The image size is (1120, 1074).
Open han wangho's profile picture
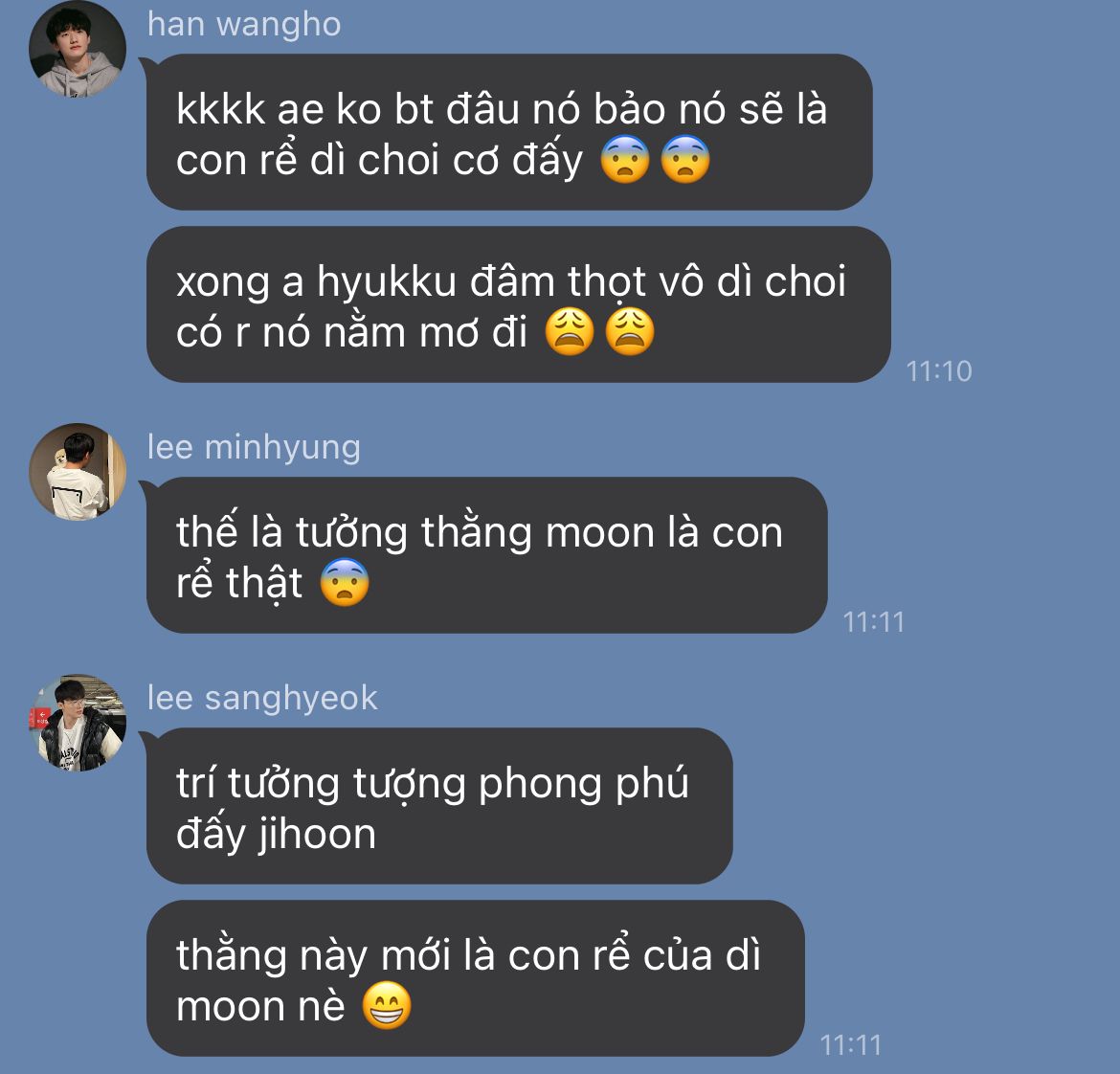point(78,50)
